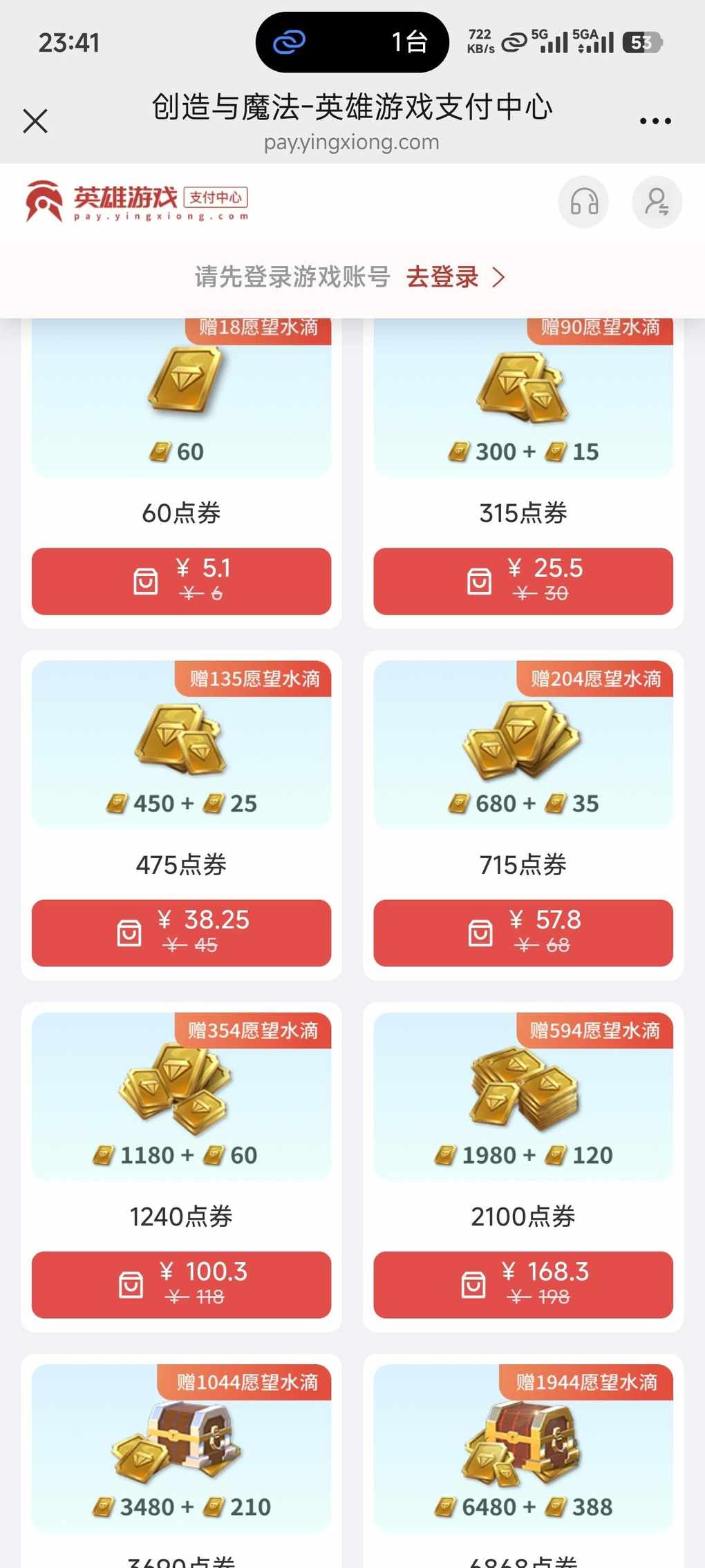This screenshot has height=1568, width=705.
Task: Contact customer service via headset icon
Action: (583, 202)
